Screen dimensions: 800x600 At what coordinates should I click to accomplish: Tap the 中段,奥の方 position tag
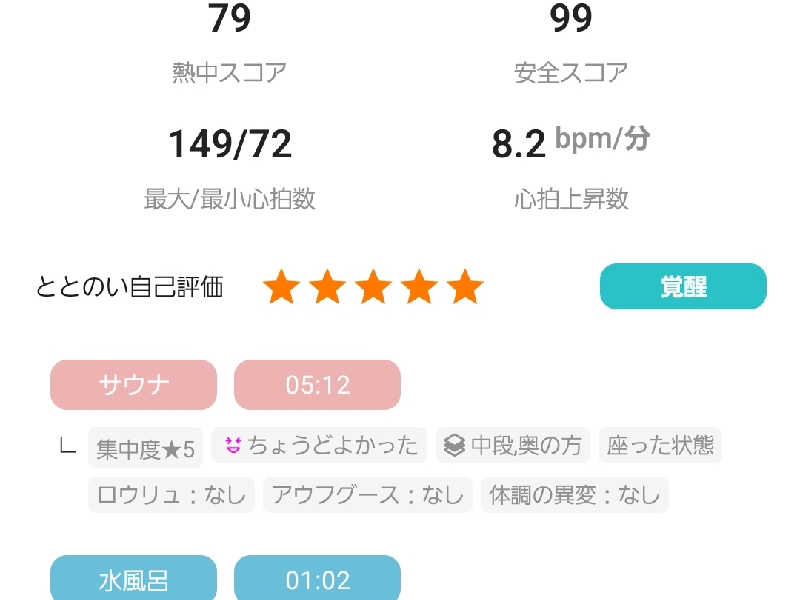pyautogui.click(x=513, y=446)
